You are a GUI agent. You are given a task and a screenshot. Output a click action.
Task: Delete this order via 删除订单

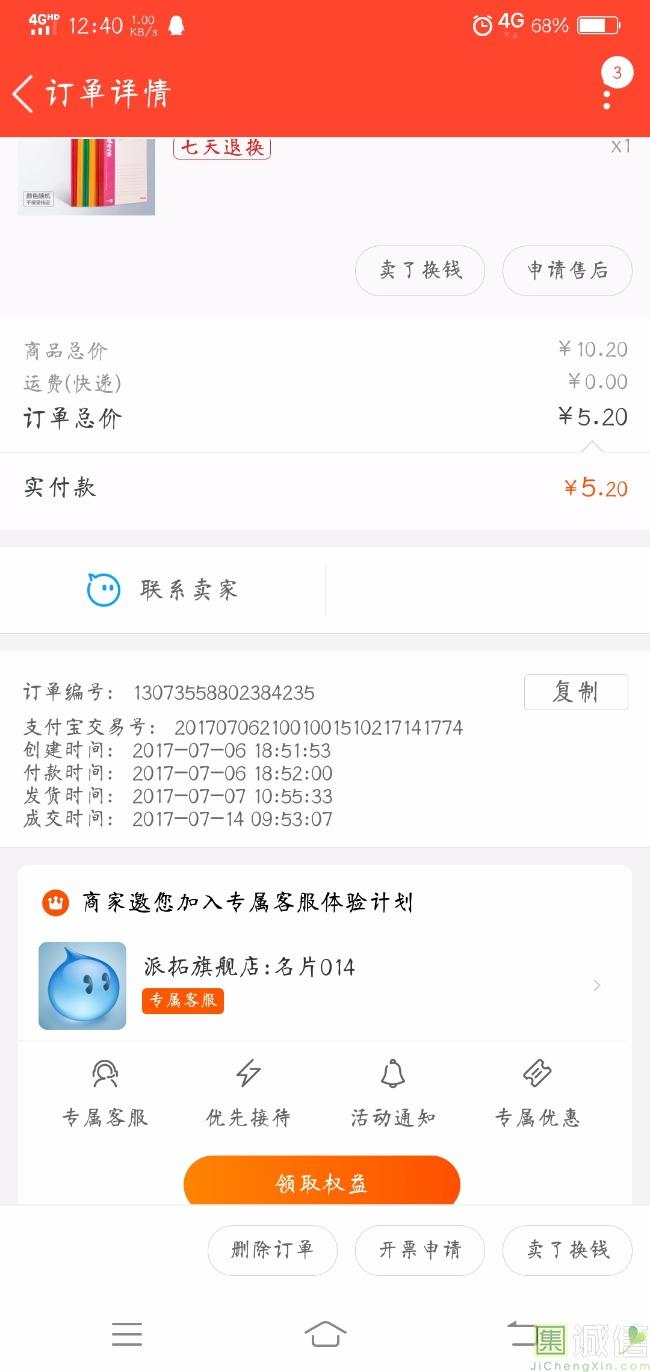point(272,1250)
